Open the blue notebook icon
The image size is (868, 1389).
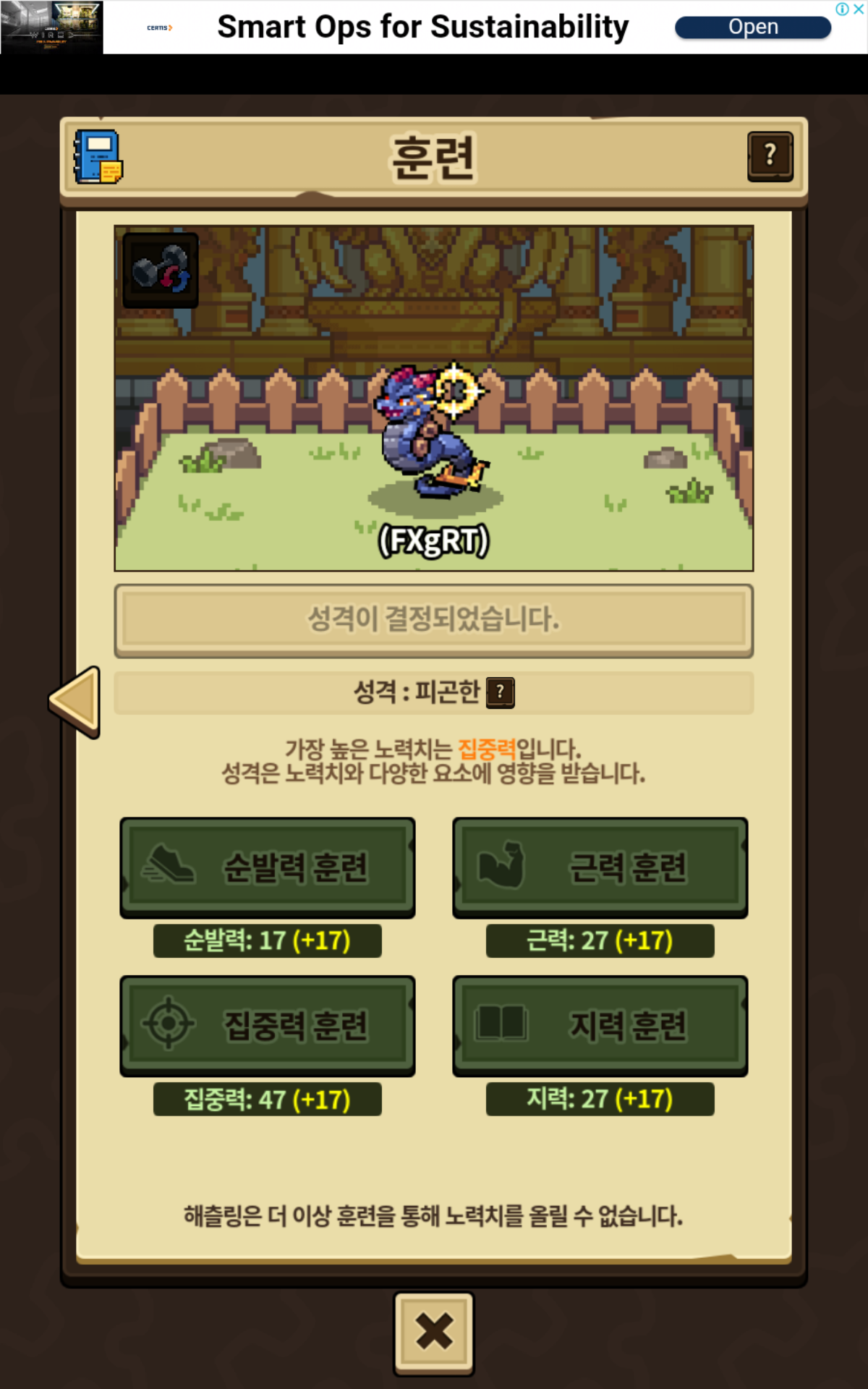pos(98,157)
